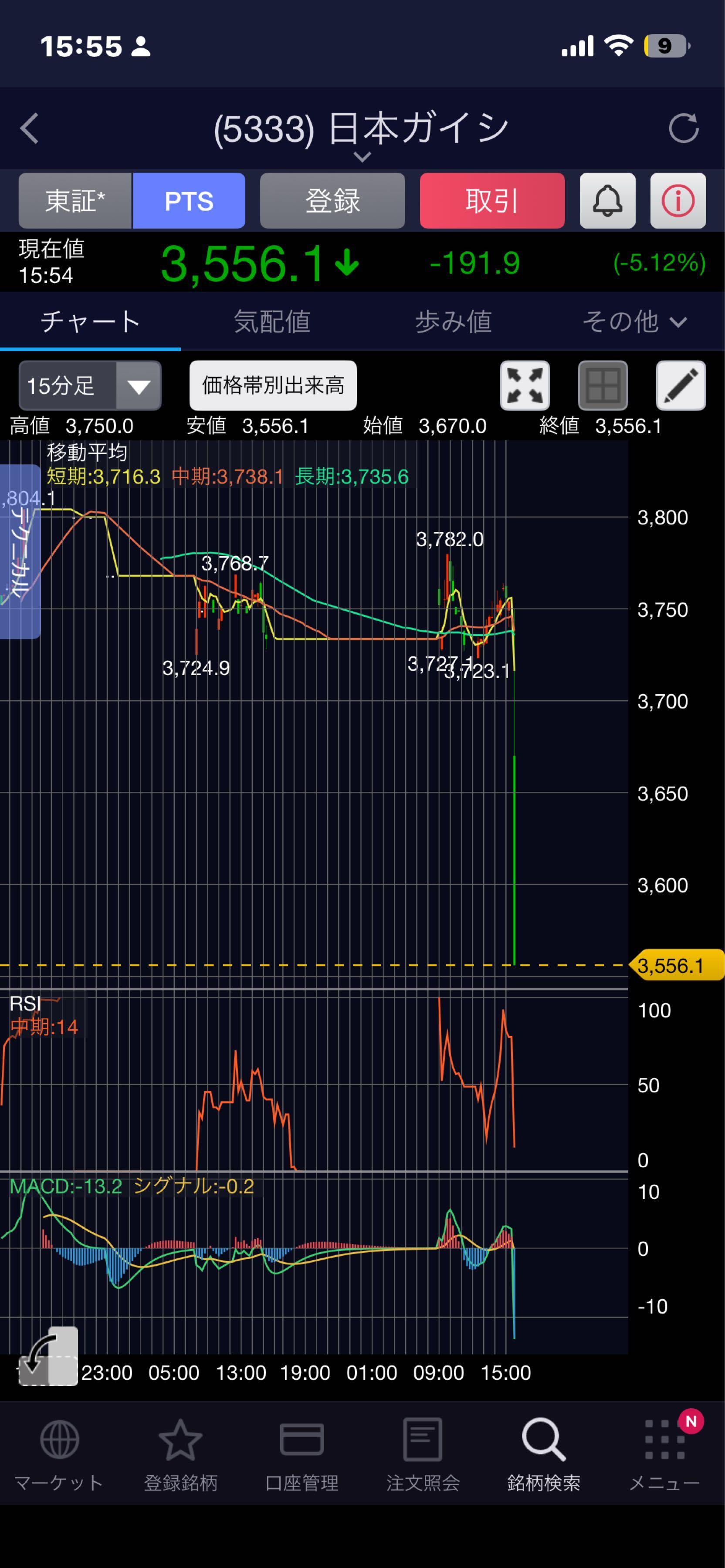Image resolution: width=725 pixels, height=1568 pixels.
Task: Show stock info via the red i icon
Action: click(x=678, y=201)
